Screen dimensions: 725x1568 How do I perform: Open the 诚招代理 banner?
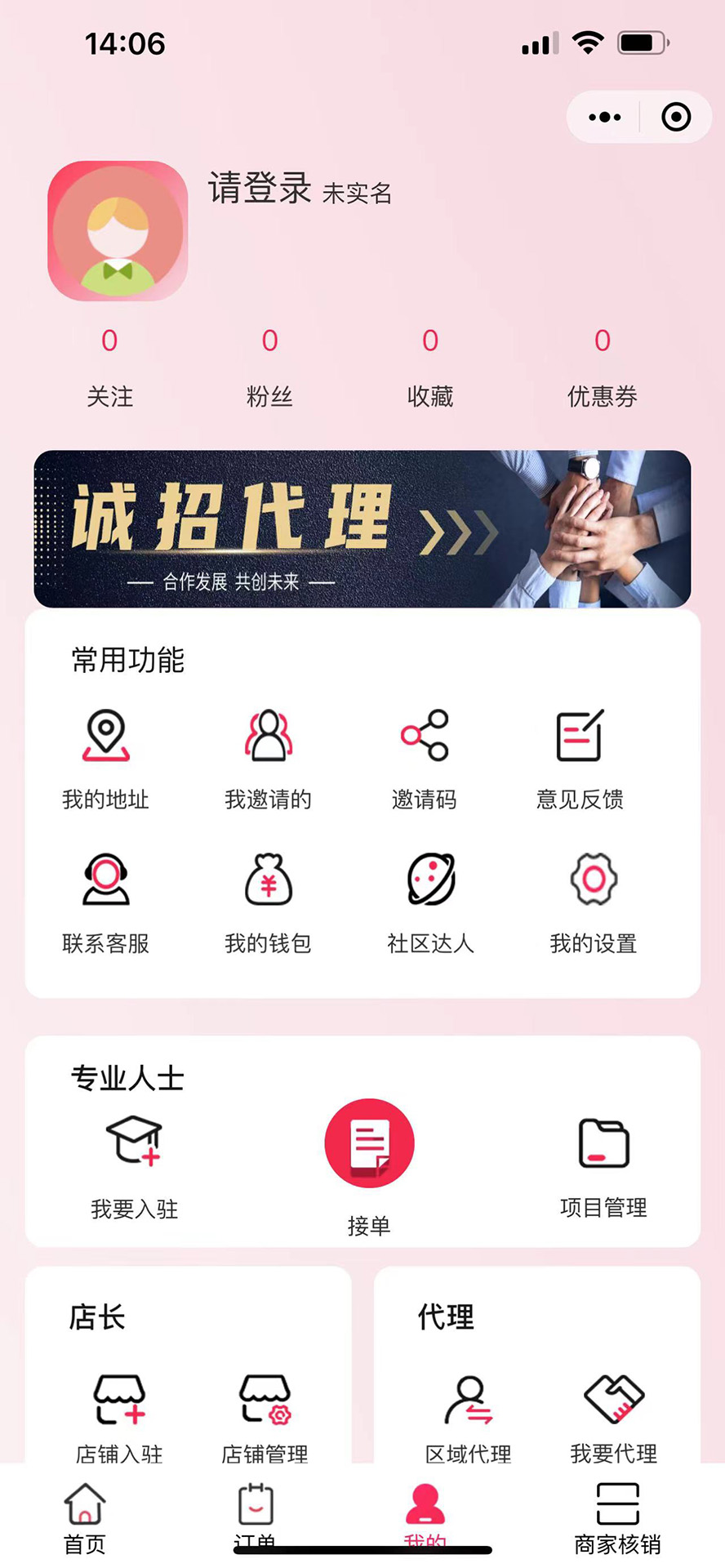coord(362,528)
